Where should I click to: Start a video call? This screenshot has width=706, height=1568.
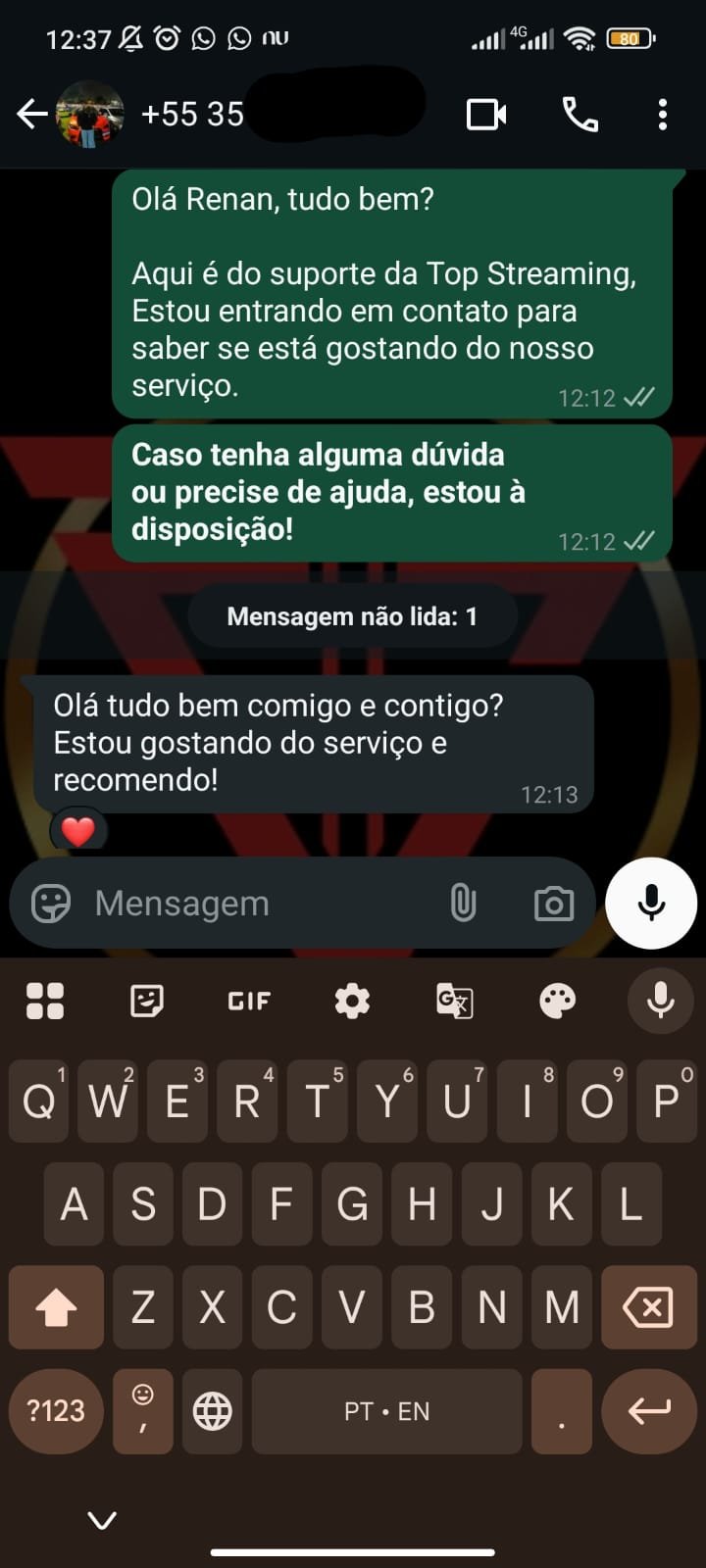pos(486,115)
